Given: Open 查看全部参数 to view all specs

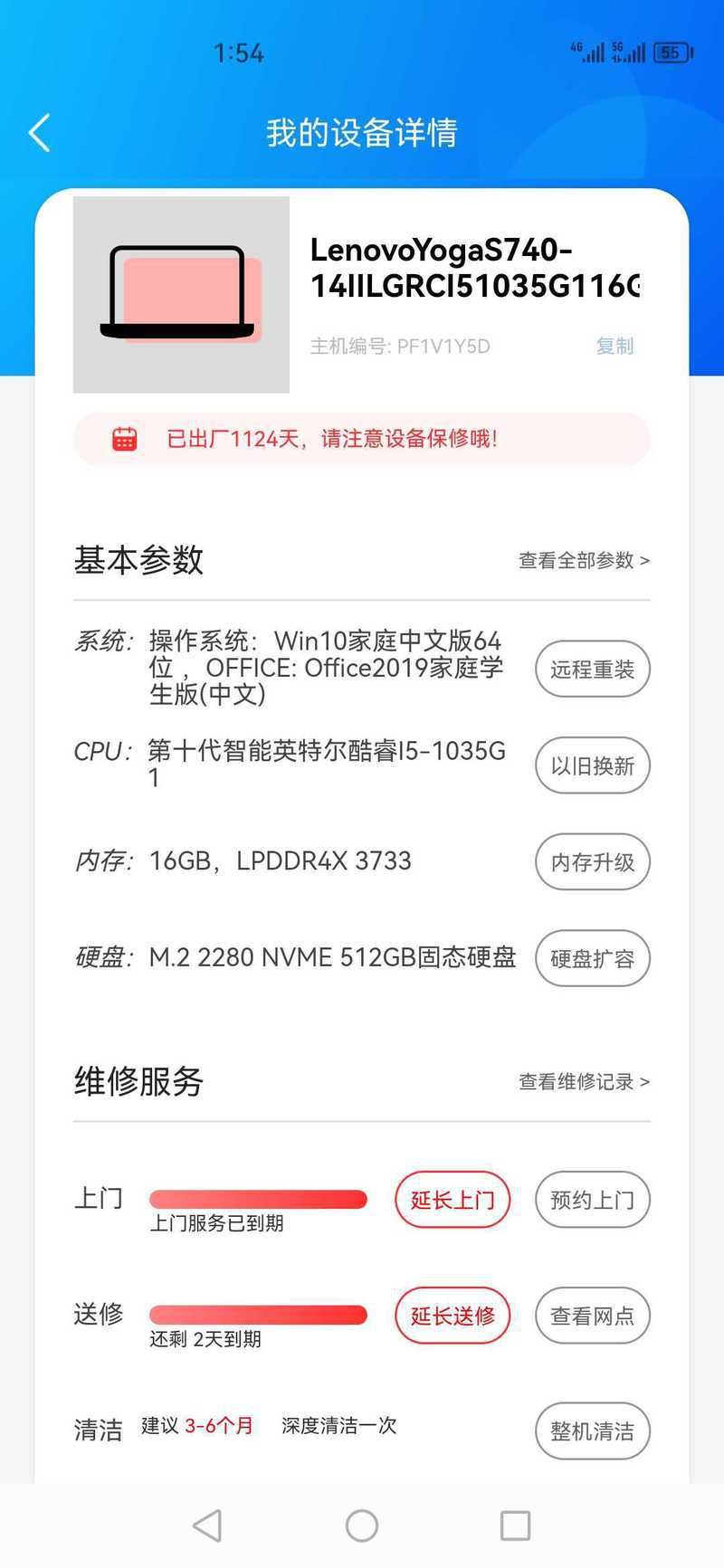Looking at the screenshot, I should [584, 560].
